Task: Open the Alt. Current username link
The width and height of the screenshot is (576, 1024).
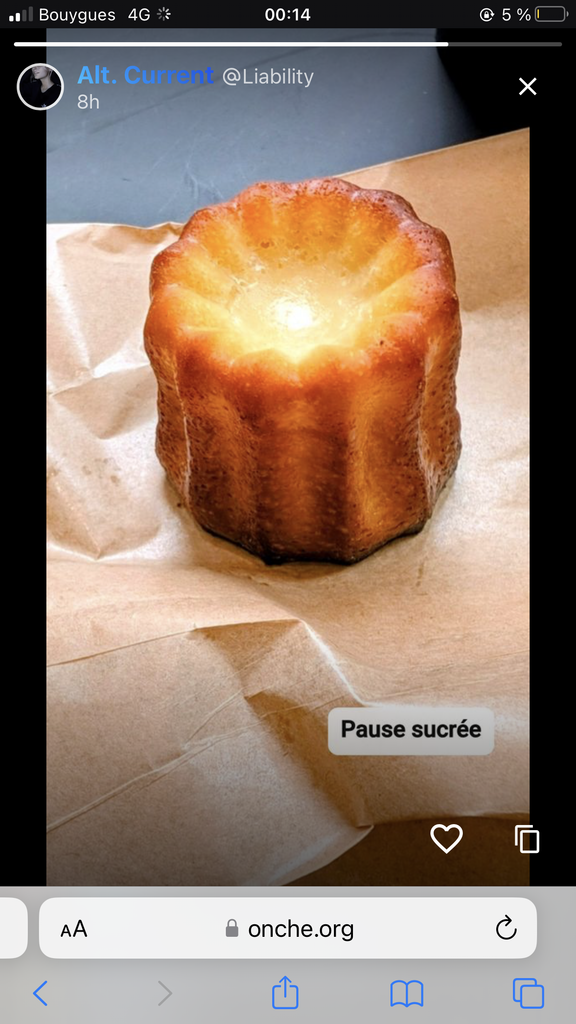Action: point(145,76)
